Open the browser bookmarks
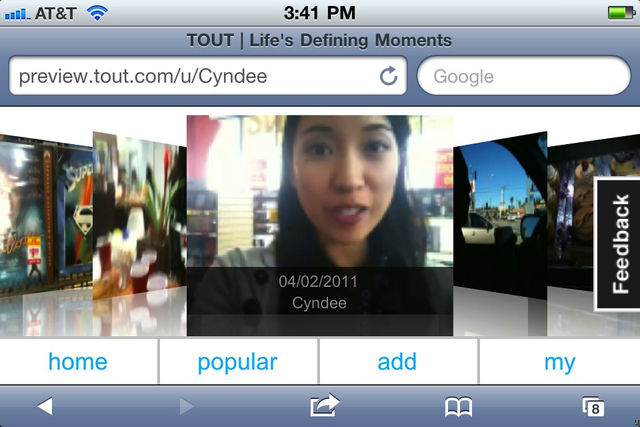This screenshot has width=640, height=427. tap(458, 406)
